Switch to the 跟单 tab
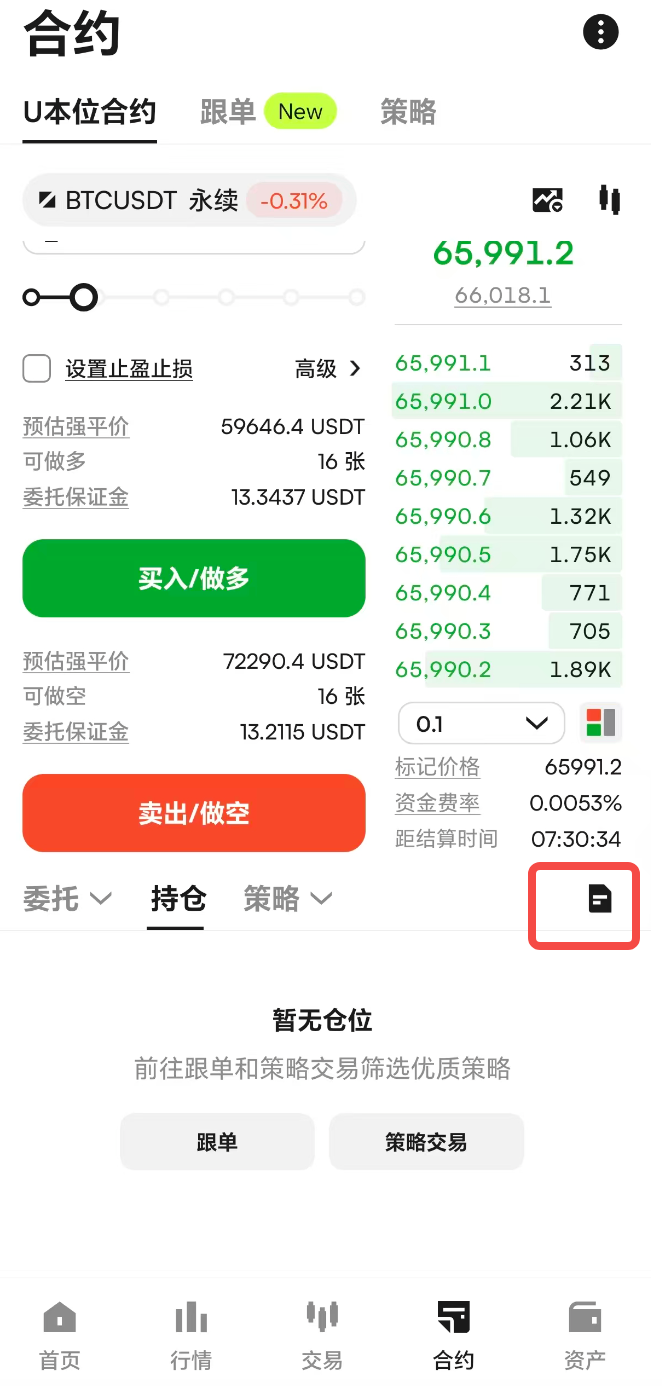The width and height of the screenshot is (662, 1386). (228, 111)
